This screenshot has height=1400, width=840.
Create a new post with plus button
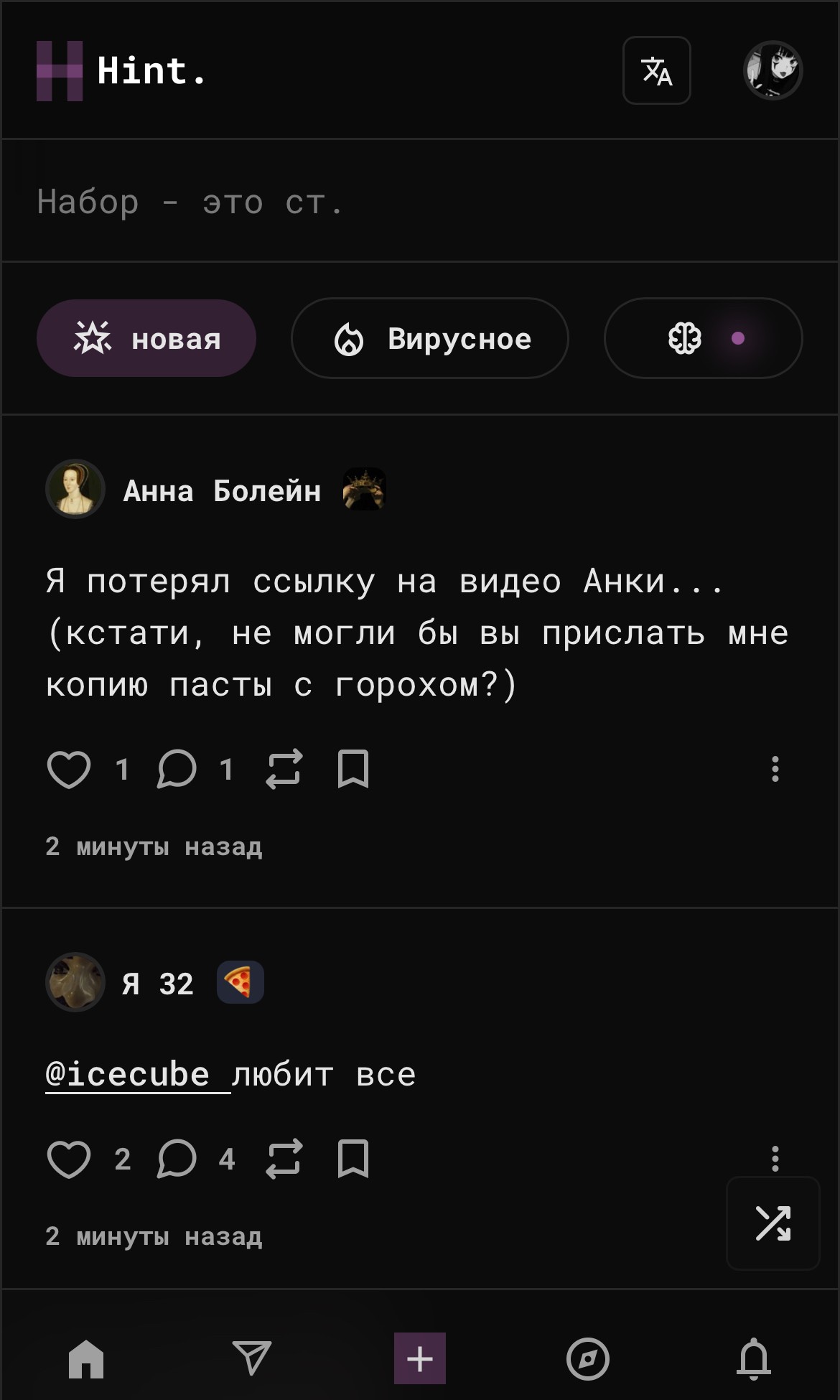click(x=420, y=1358)
